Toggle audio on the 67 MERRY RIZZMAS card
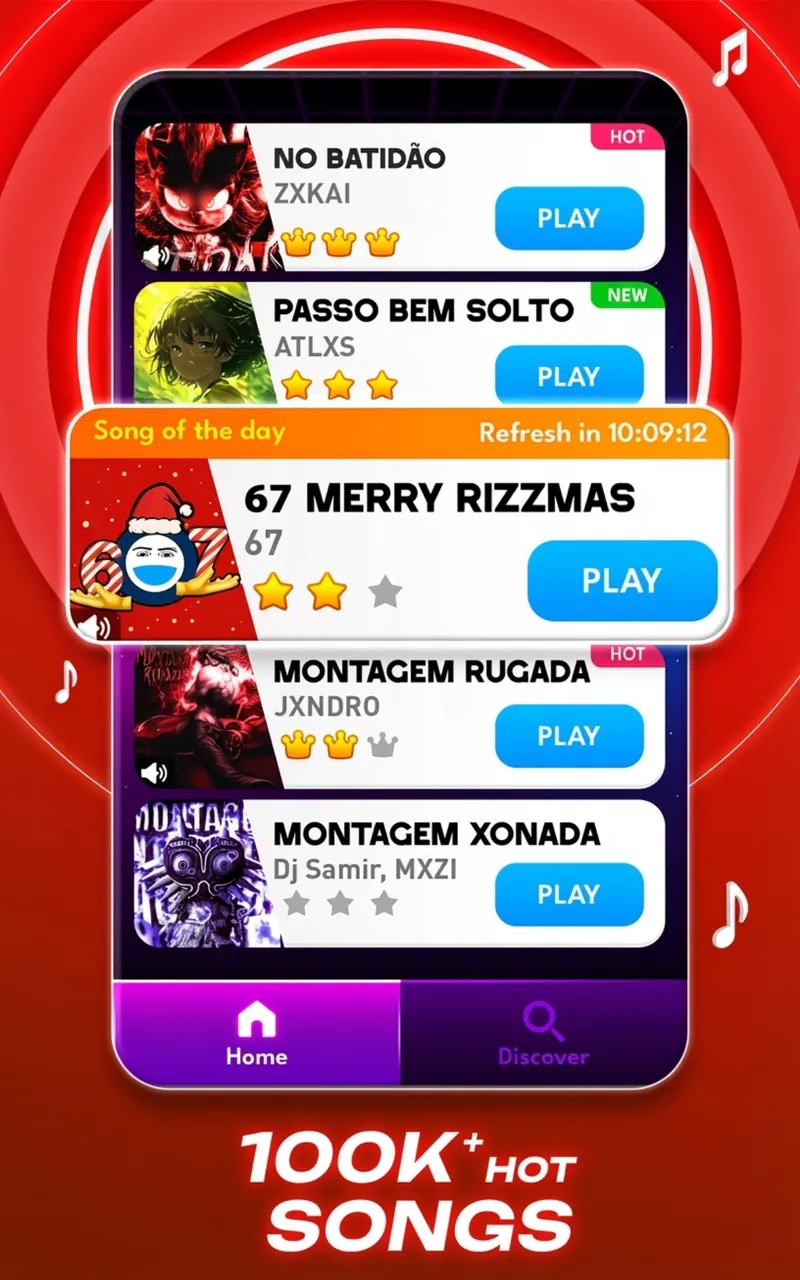Image resolution: width=800 pixels, height=1280 pixels. click(102, 624)
